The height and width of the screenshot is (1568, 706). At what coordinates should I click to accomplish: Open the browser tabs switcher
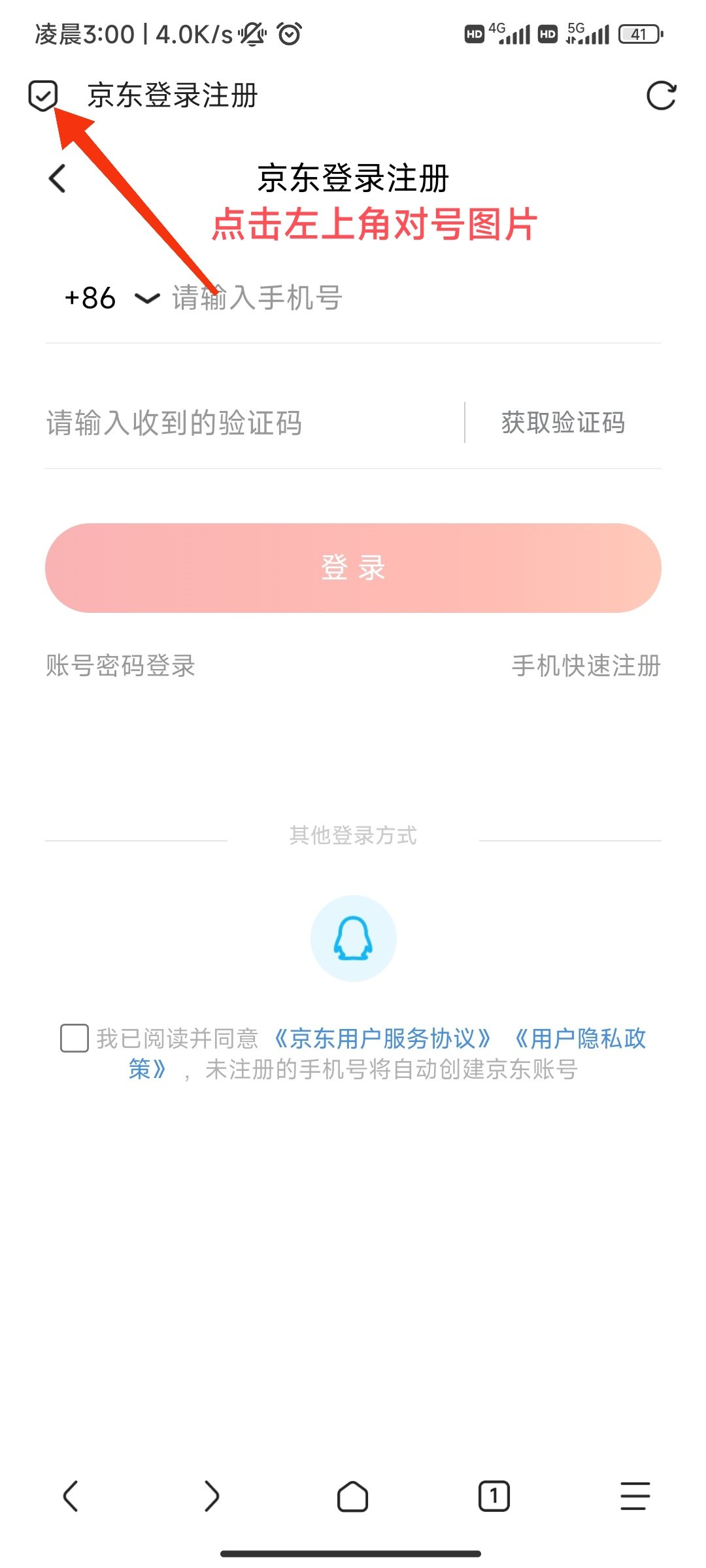click(494, 1496)
